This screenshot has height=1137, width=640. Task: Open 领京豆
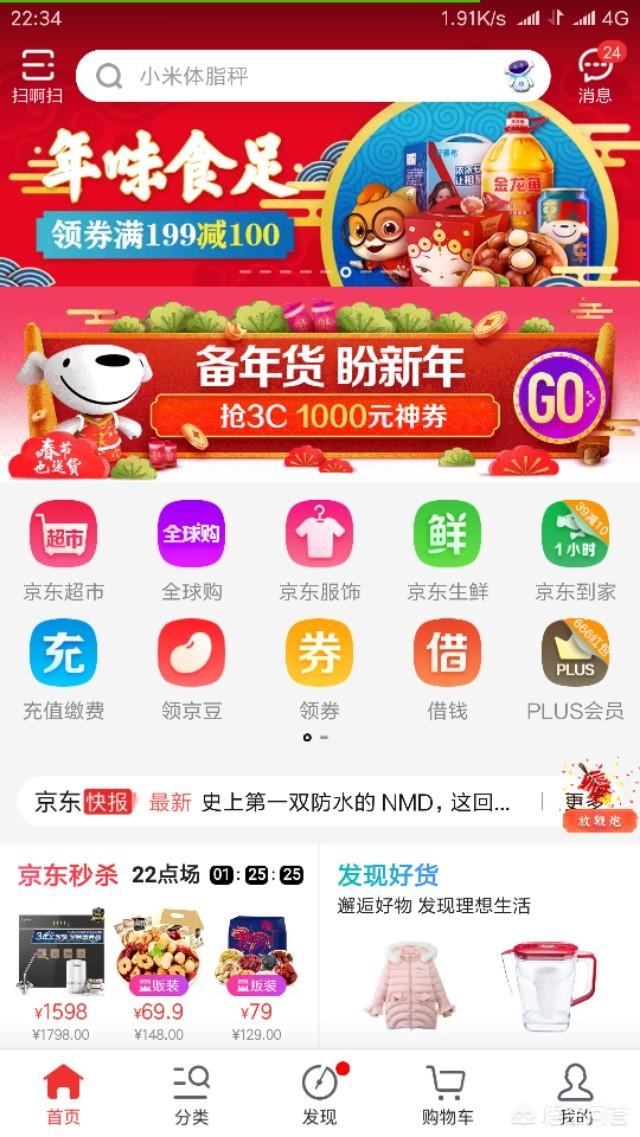tap(192, 669)
